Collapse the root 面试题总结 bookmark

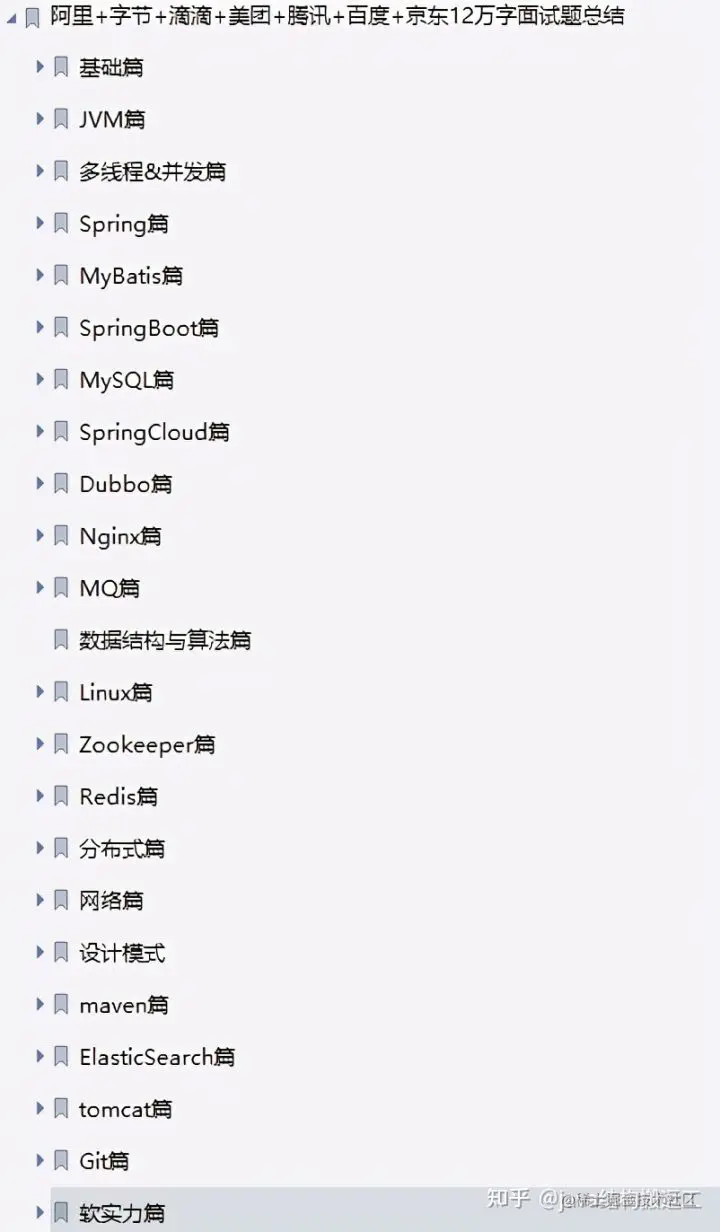(x=11, y=17)
